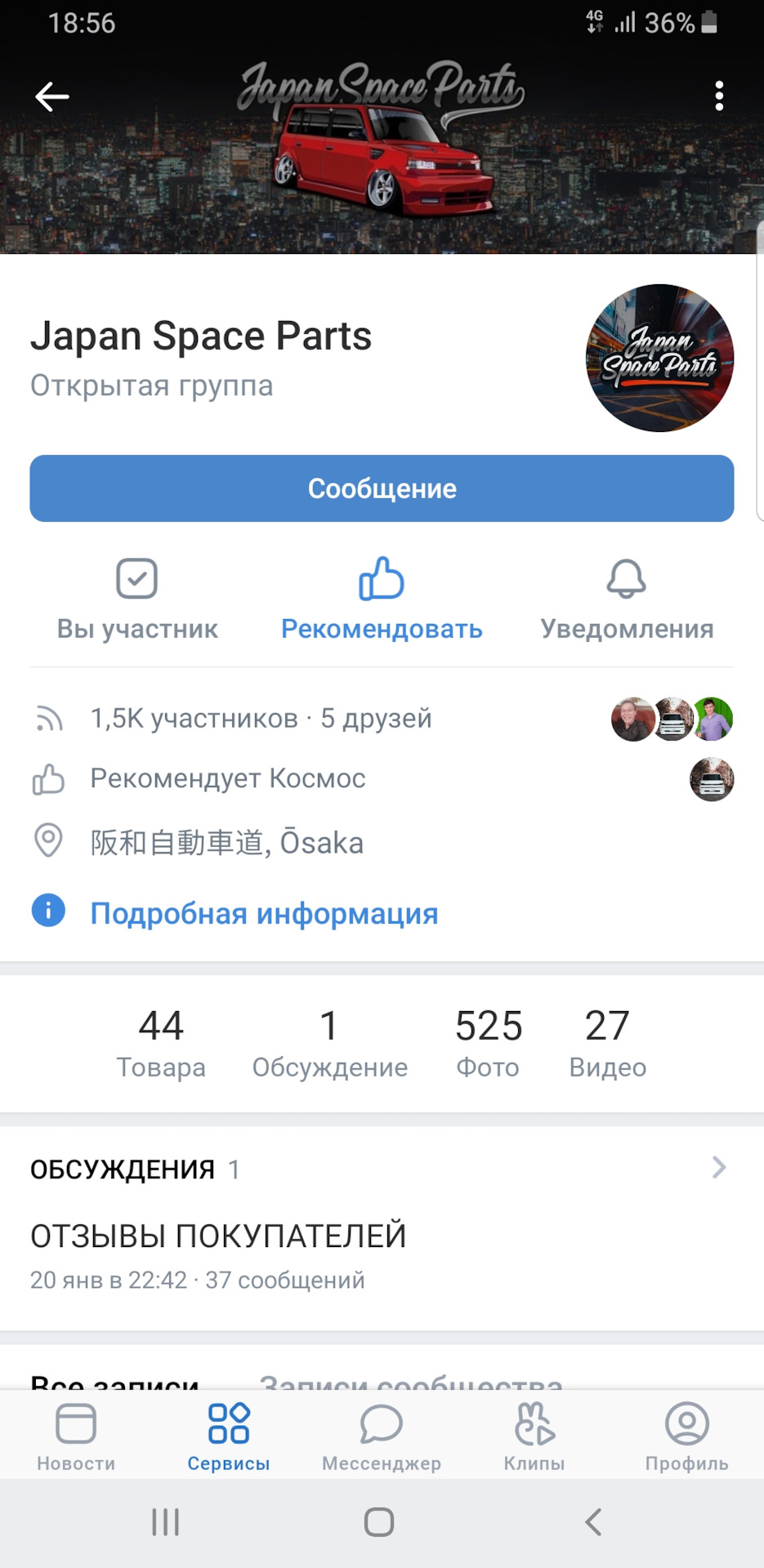Go back using the top arrow
Screen dimensions: 764x1568
[x=52, y=97]
